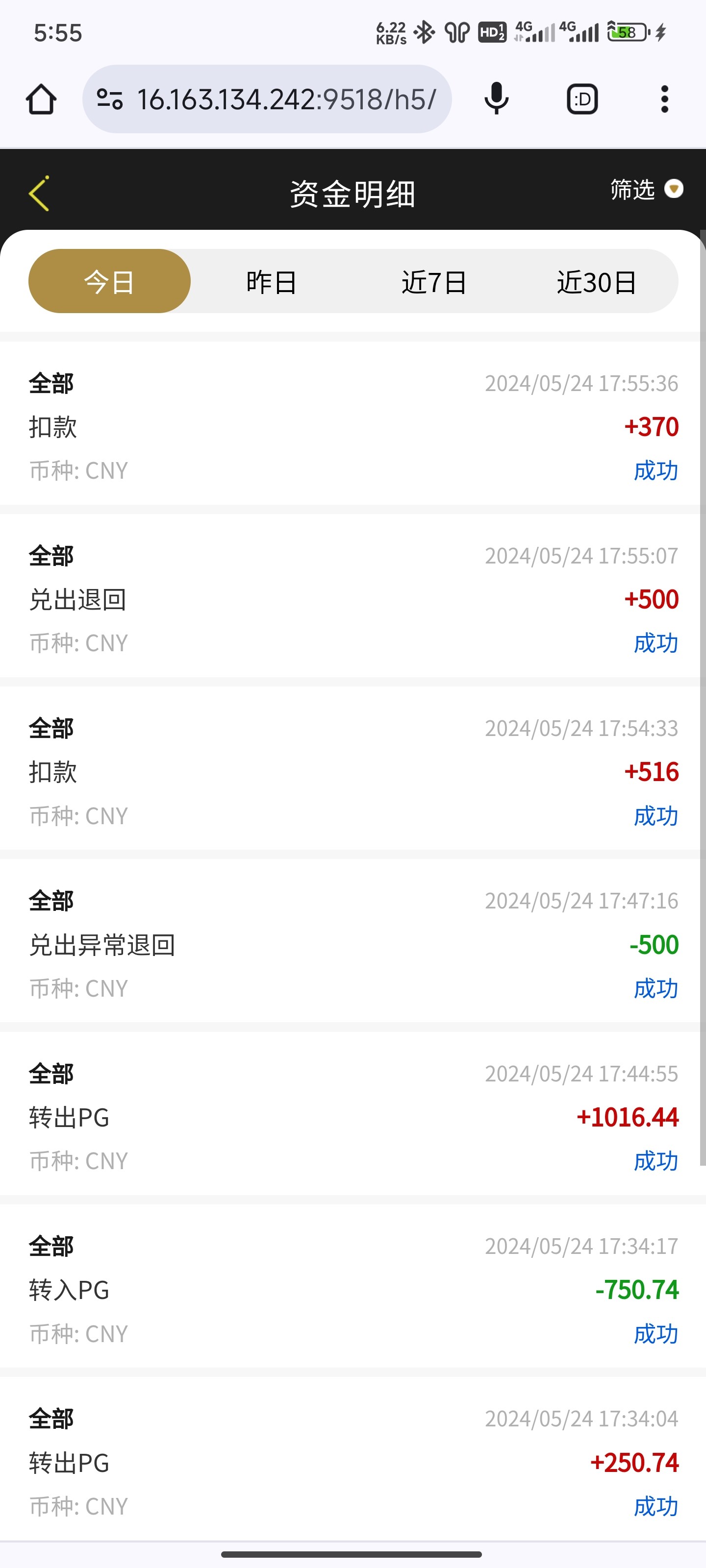Stay on the 今日 tab
Viewport: 706px width, 1568px height.
[109, 281]
